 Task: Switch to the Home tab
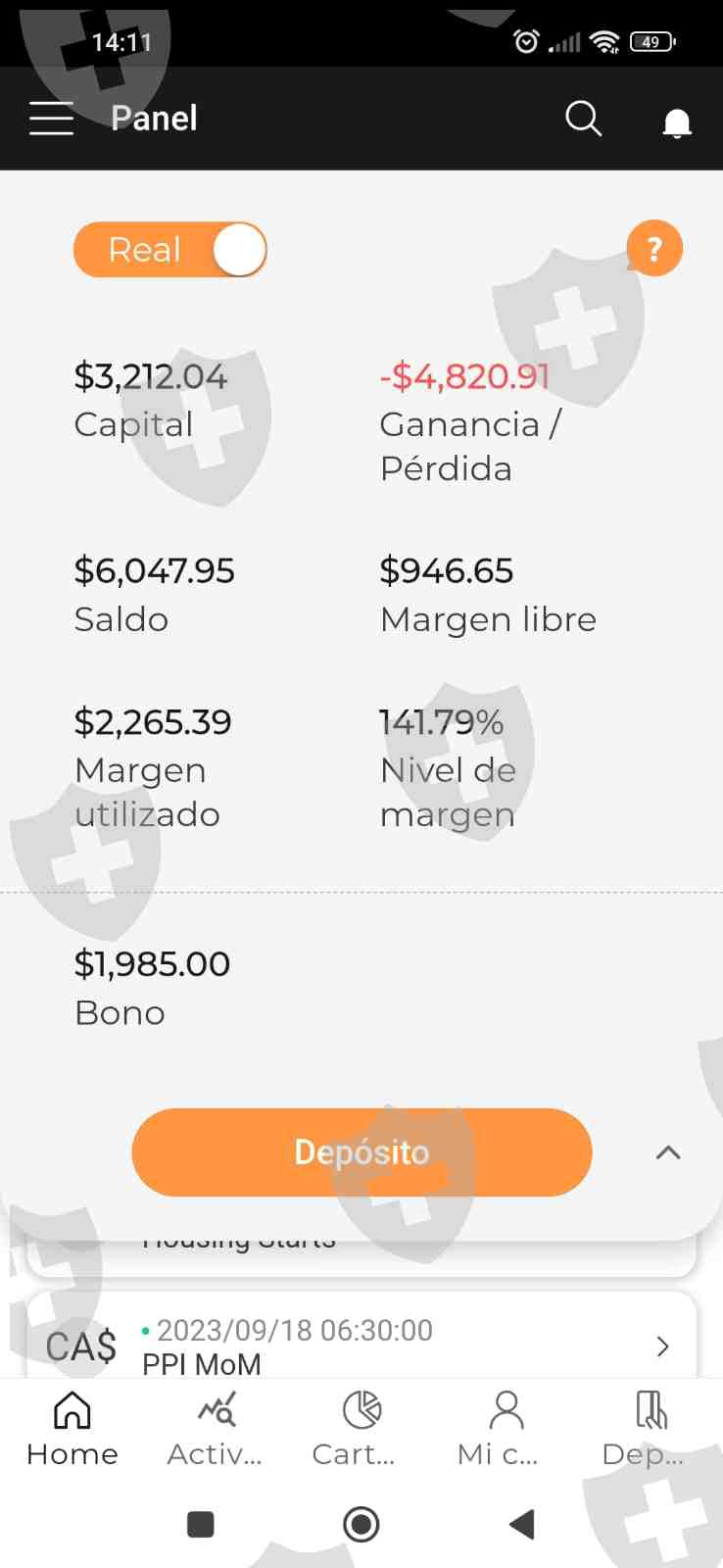click(x=72, y=1429)
